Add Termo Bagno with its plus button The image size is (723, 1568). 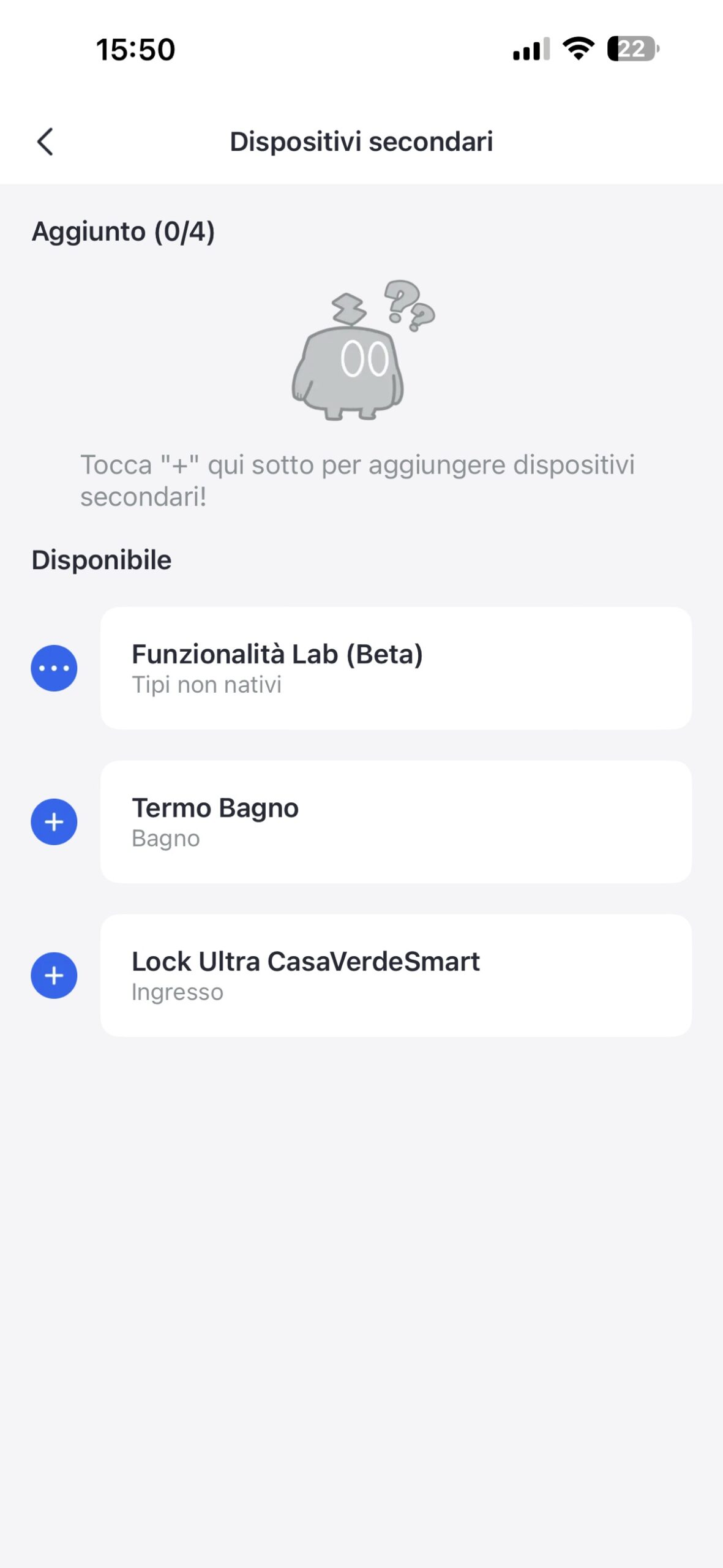click(x=54, y=822)
